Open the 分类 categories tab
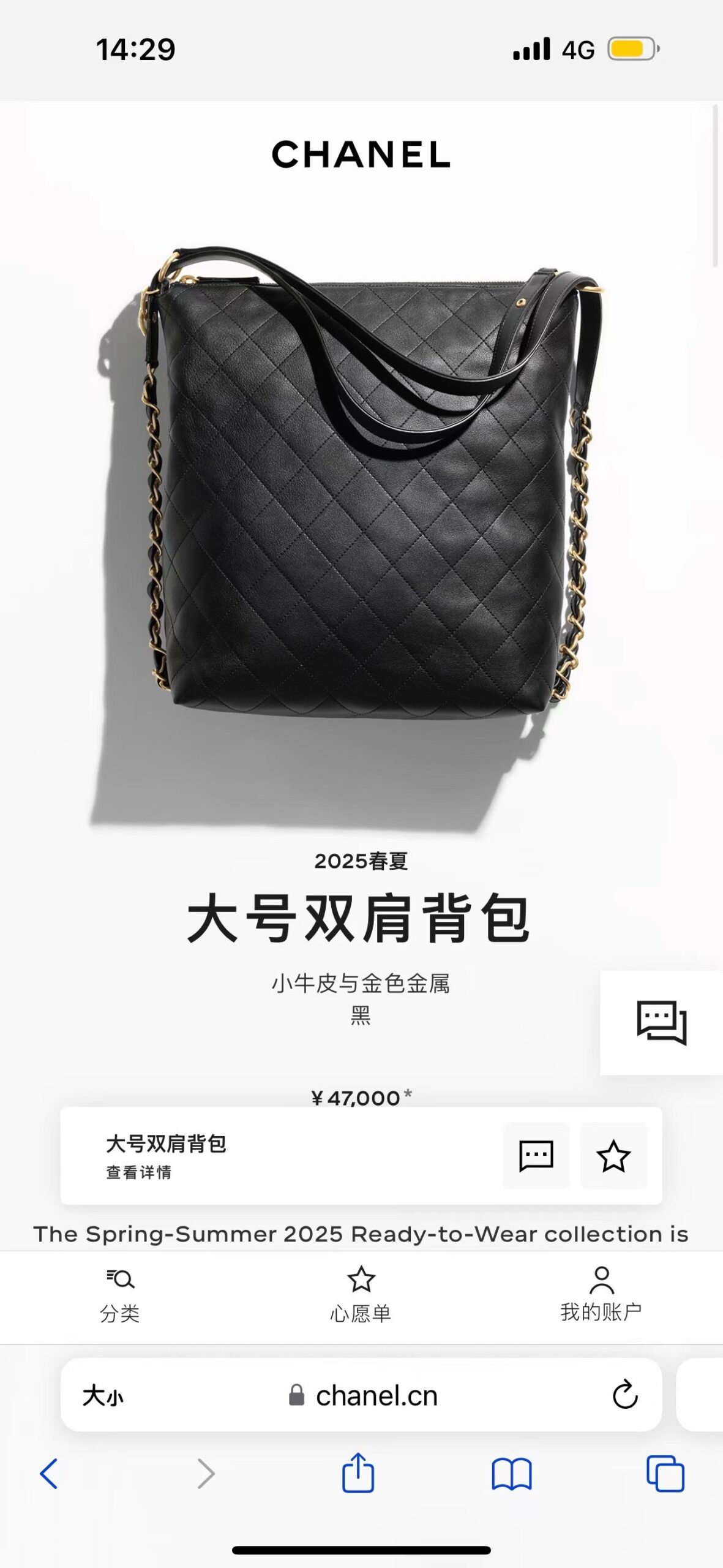This screenshot has height=1568, width=723. [x=120, y=1295]
